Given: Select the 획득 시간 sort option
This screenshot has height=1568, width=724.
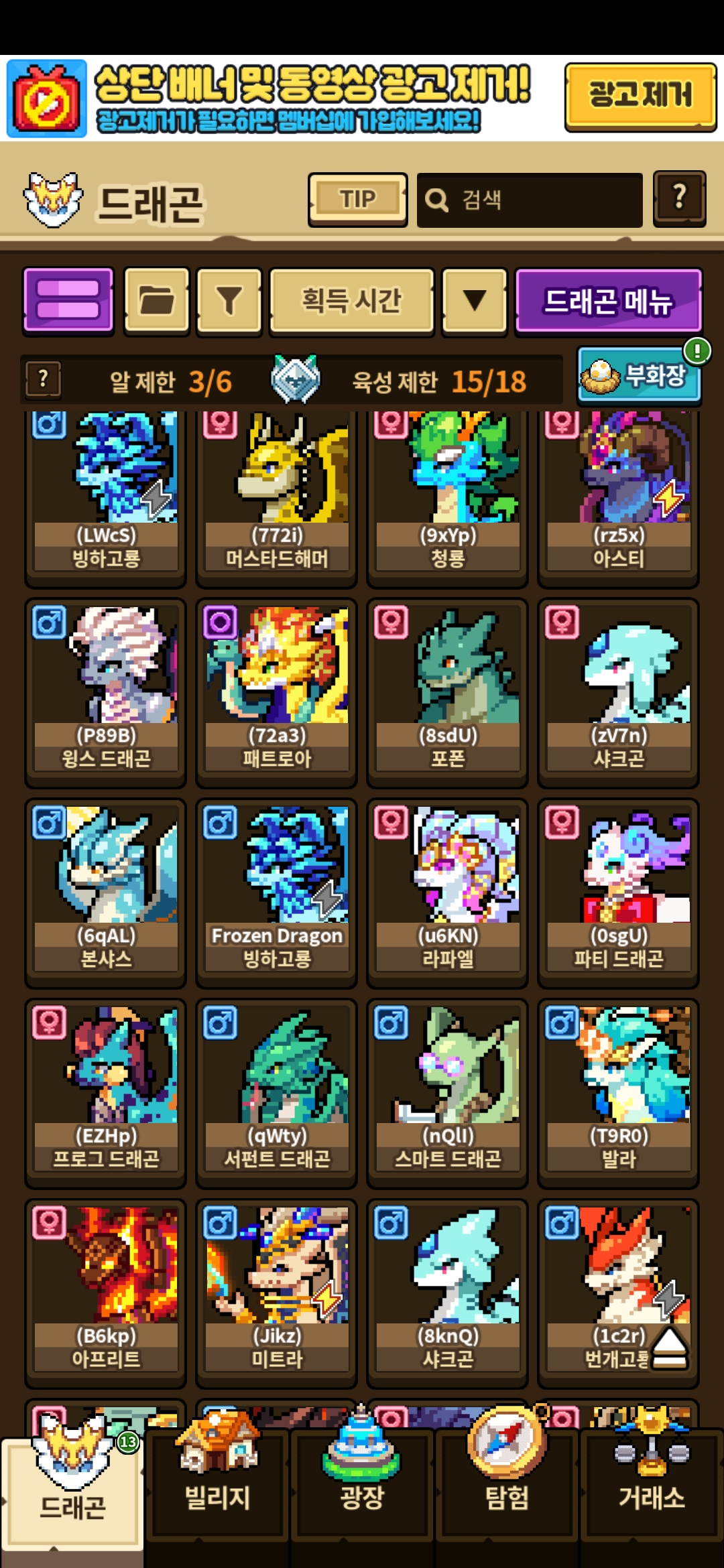Looking at the screenshot, I should pyautogui.click(x=352, y=300).
